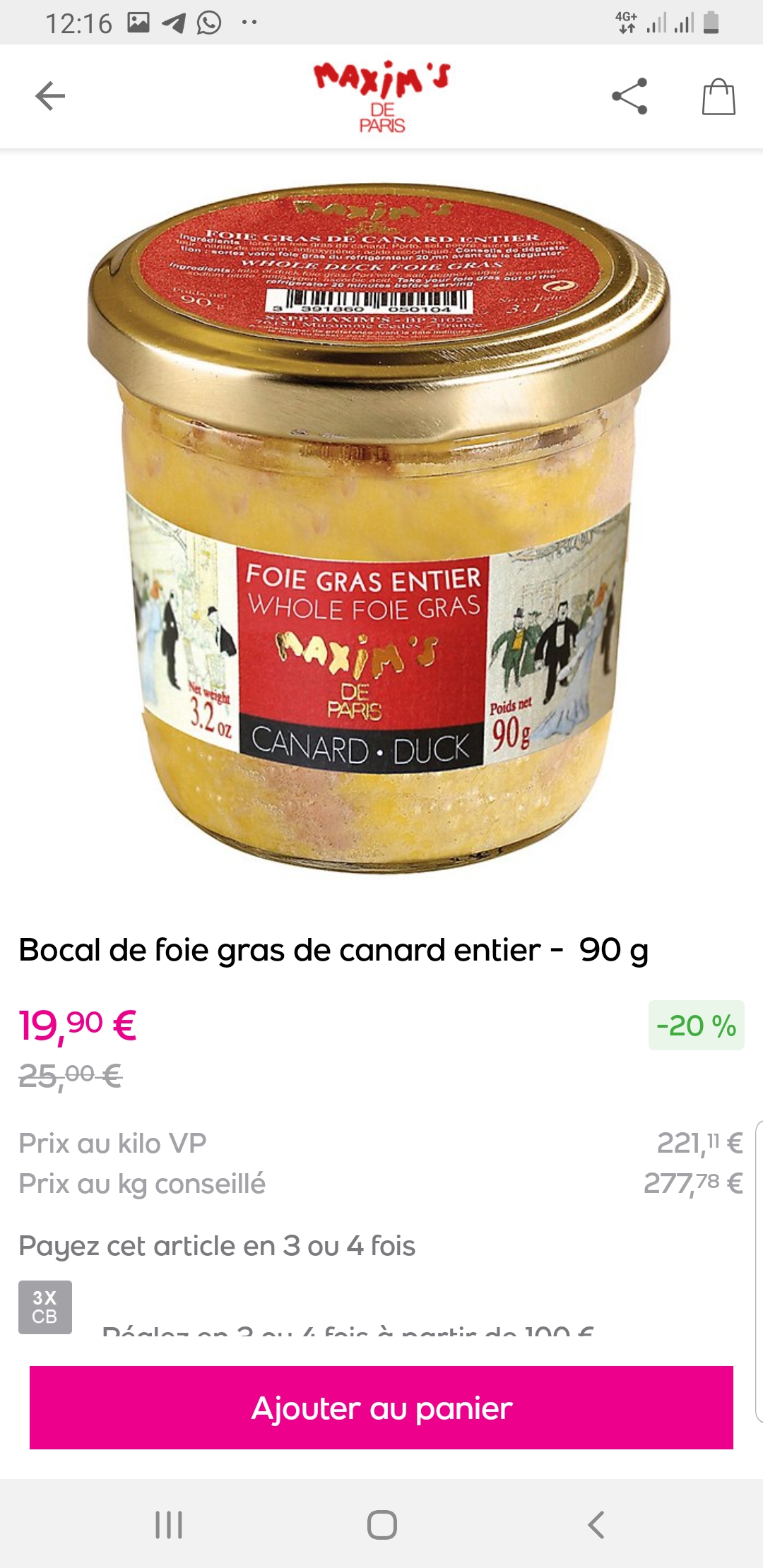This screenshot has width=763, height=1568.
Task: Go to the phone home screen
Action: click(x=381, y=1525)
